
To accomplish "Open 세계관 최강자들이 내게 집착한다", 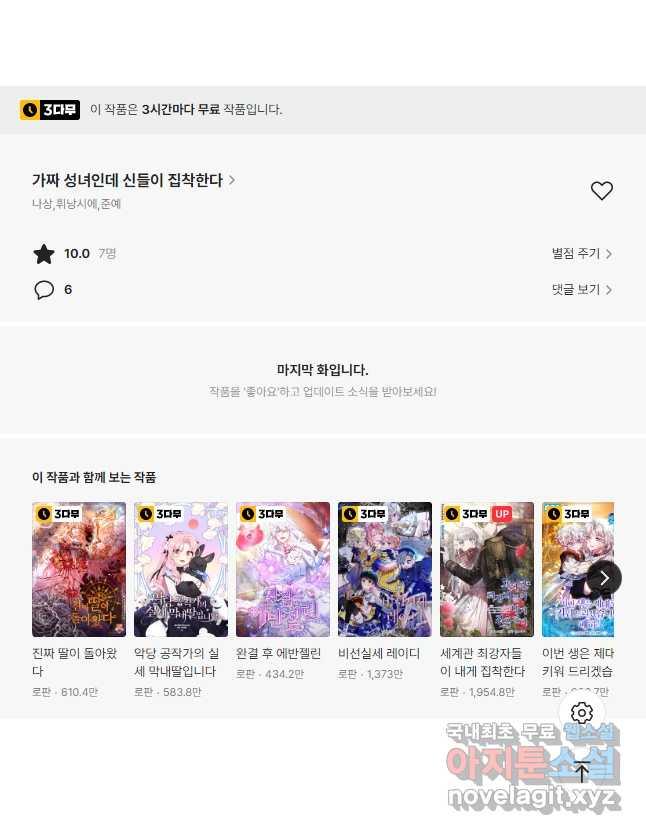I will pos(487,569).
